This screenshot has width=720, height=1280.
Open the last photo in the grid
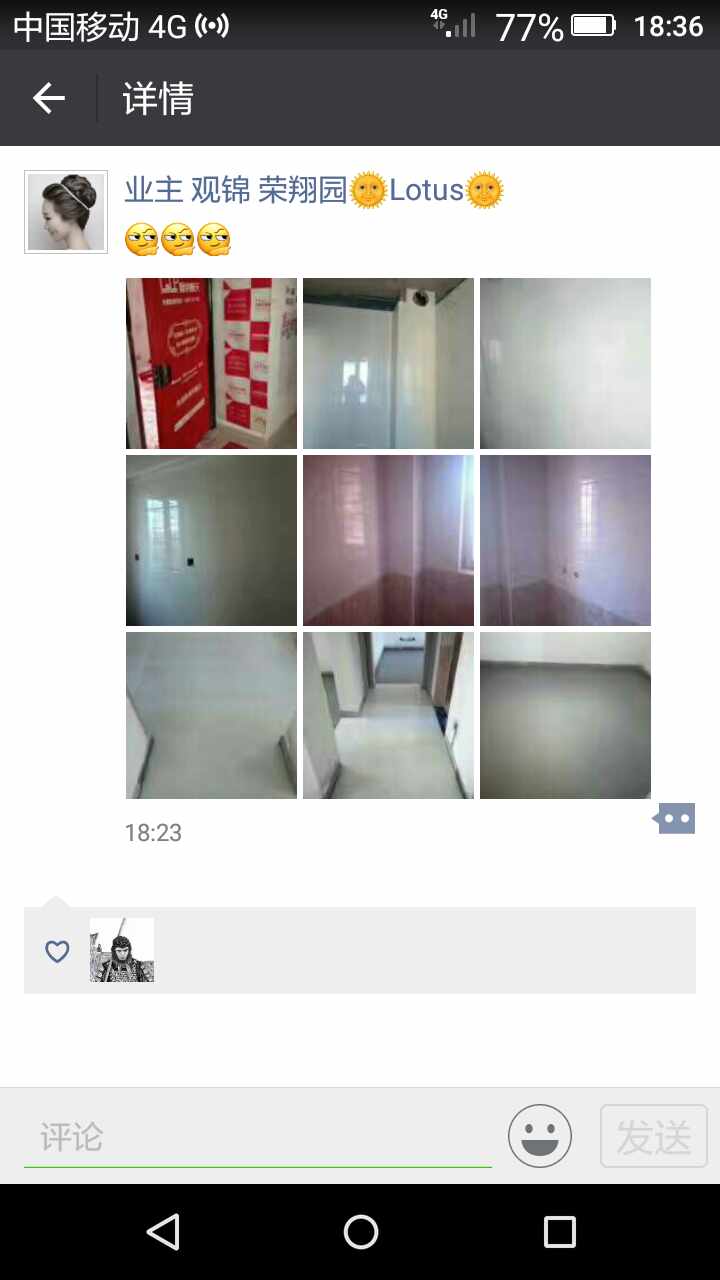[x=565, y=715]
